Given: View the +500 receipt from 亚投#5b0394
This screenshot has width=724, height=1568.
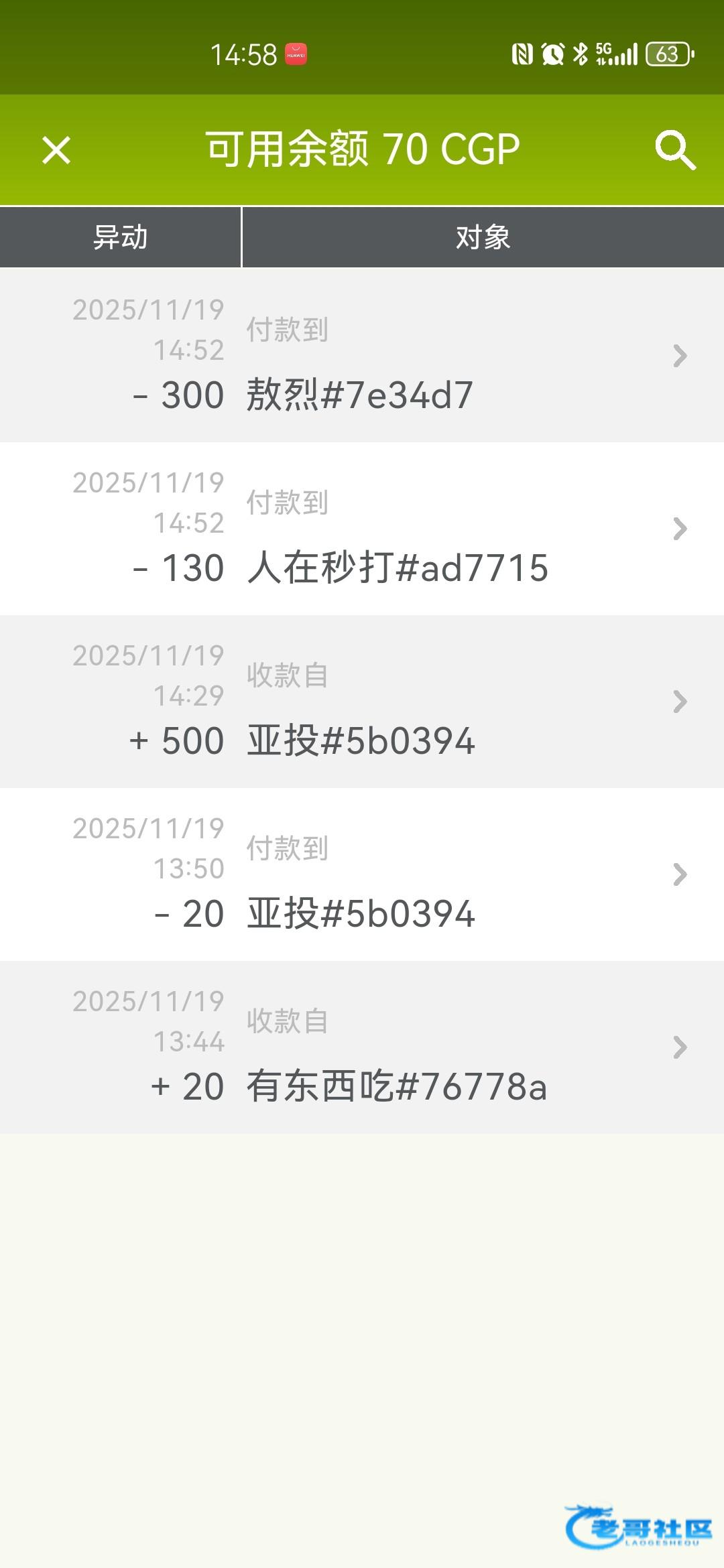Looking at the screenshot, I should tap(362, 702).
